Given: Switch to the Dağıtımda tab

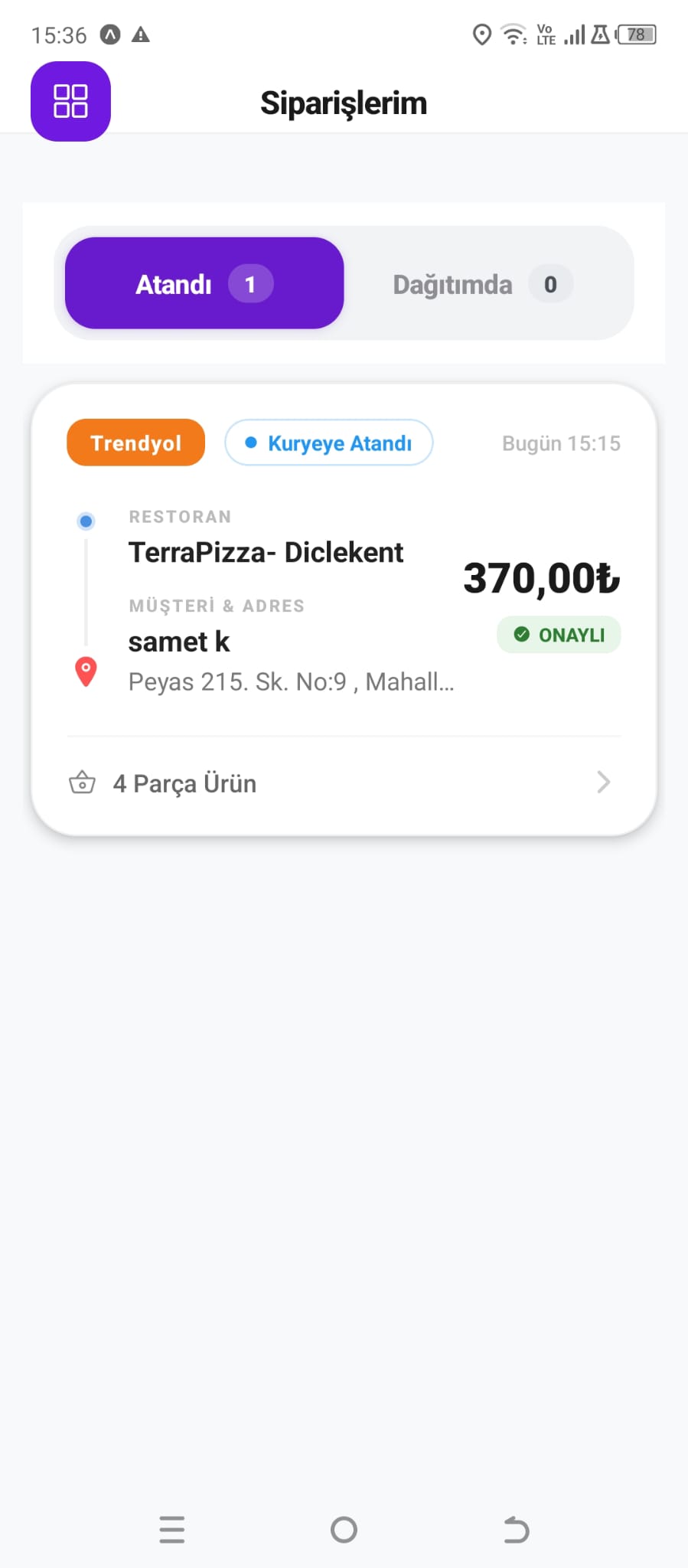Looking at the screenshot, I should [482, 283].
